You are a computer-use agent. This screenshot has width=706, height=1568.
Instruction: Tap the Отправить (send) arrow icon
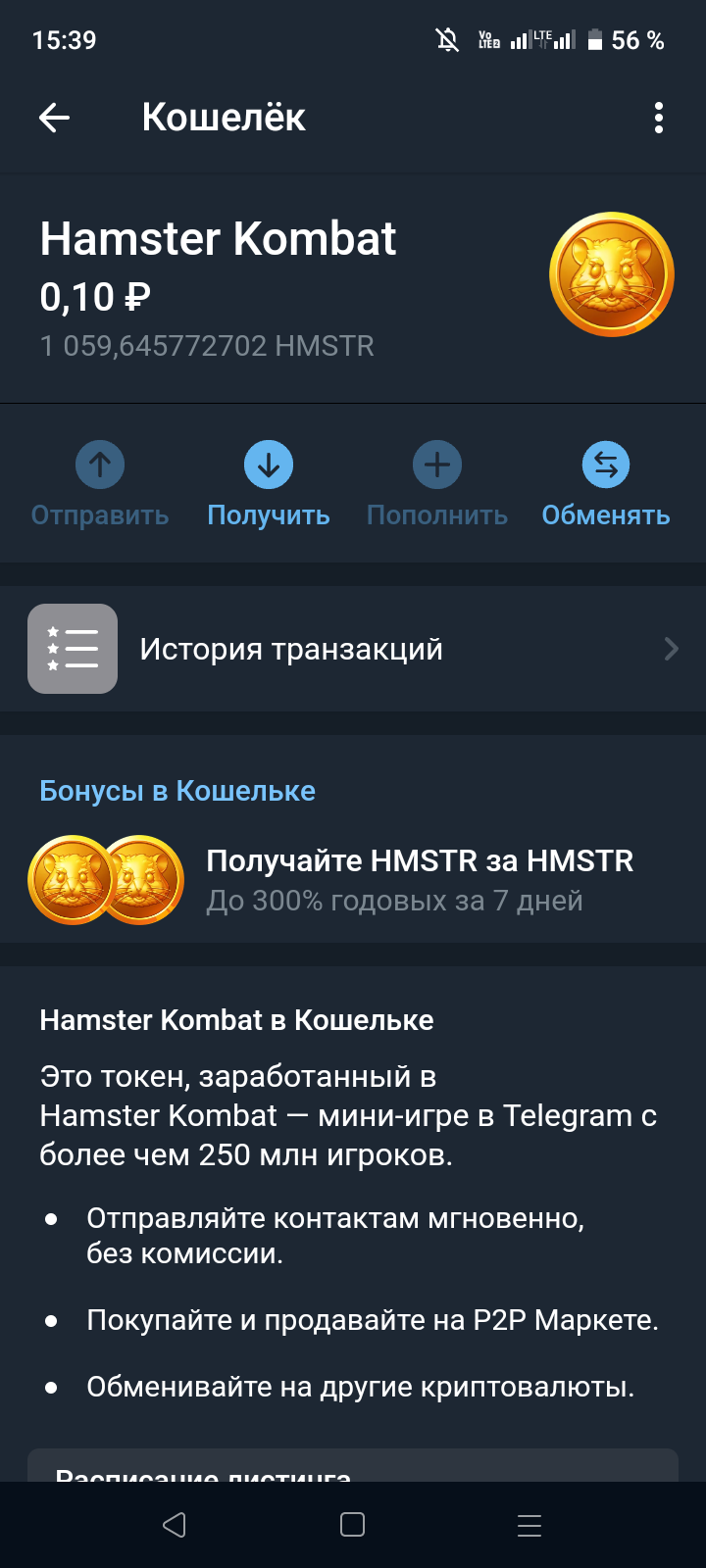coord(99,464)
